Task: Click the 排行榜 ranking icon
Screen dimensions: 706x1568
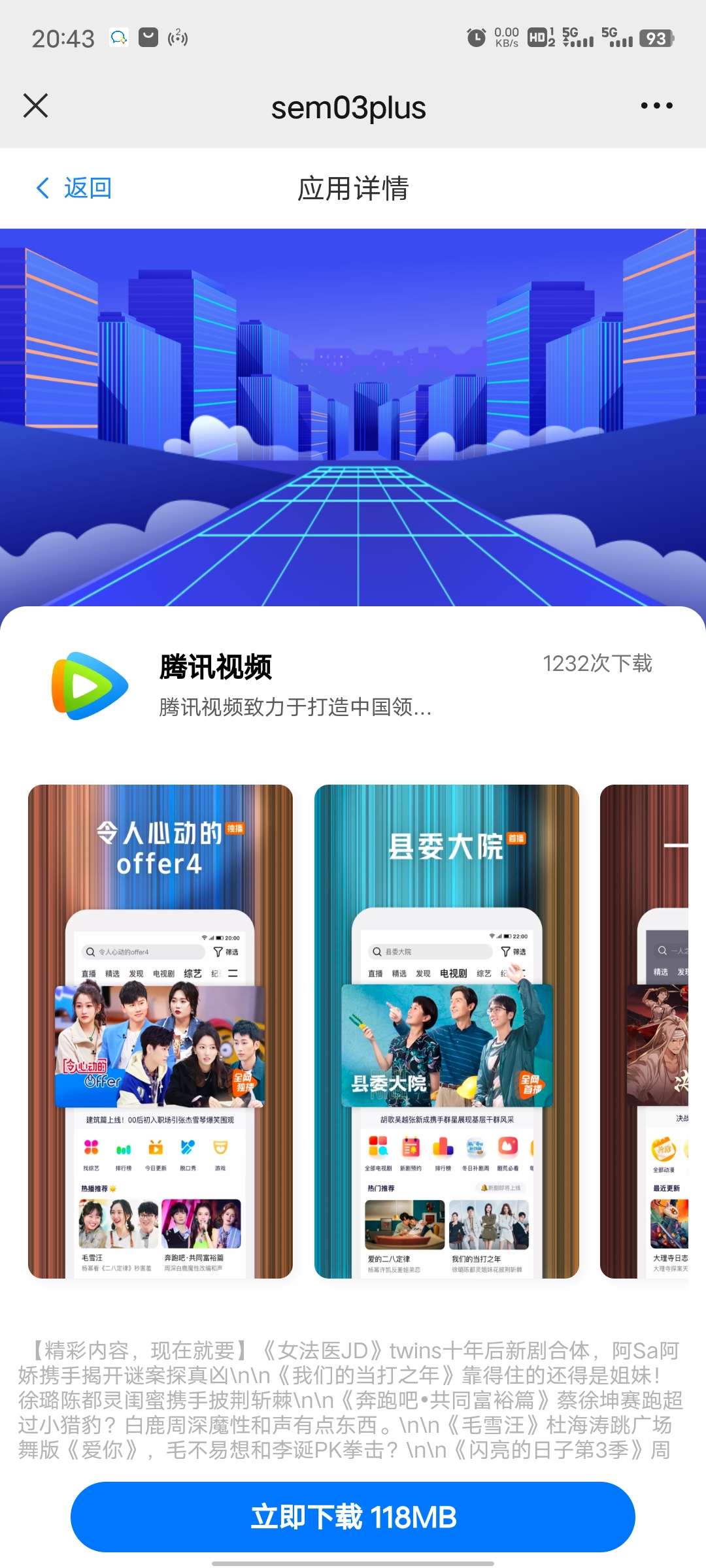Action: click(x=124, y=1148)
